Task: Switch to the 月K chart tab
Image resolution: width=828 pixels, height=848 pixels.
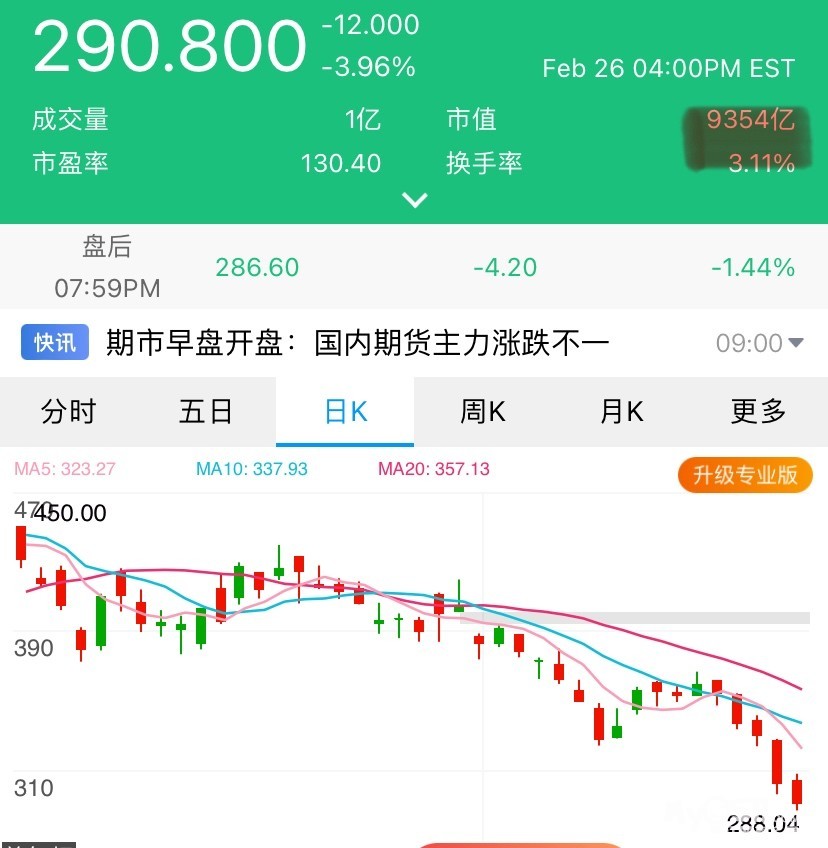Action: 621,411
